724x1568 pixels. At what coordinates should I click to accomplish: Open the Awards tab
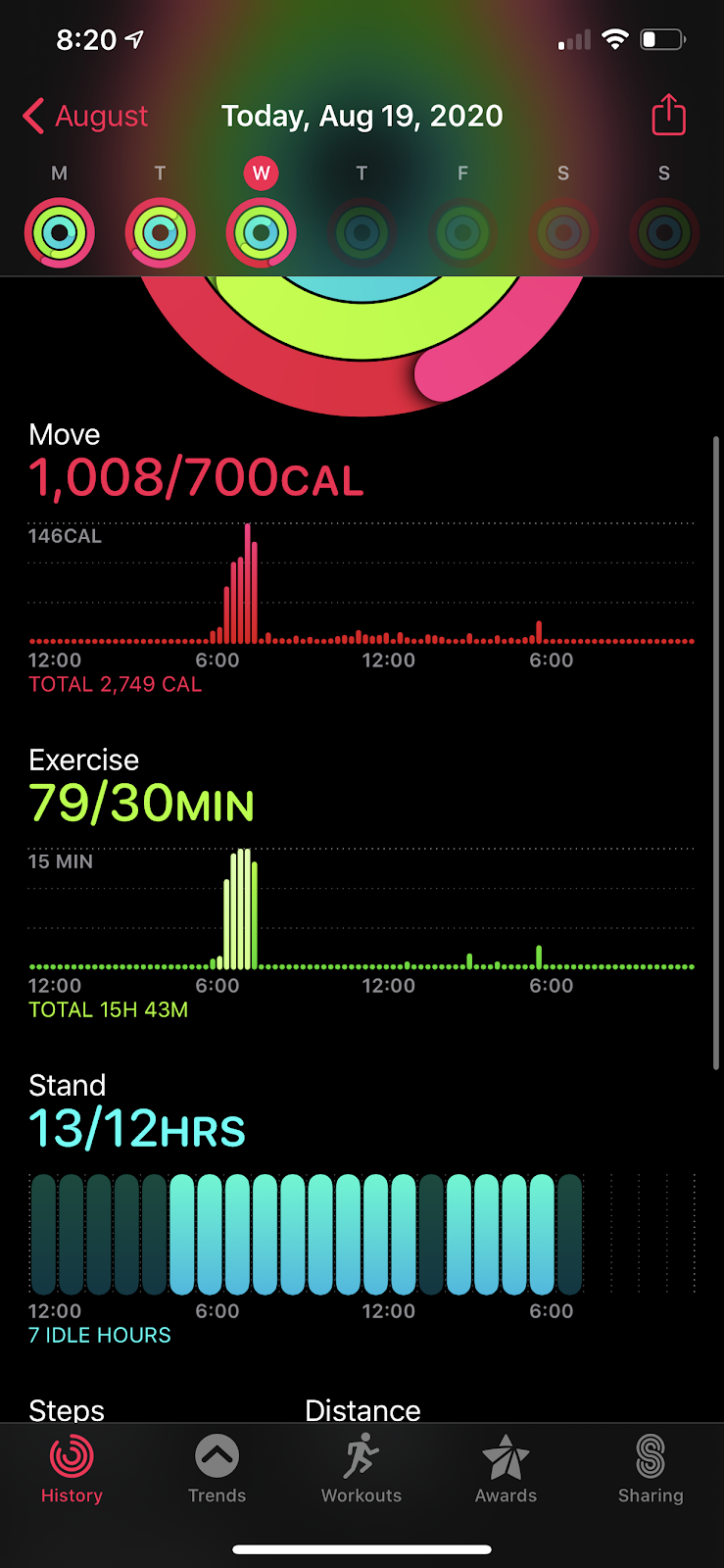(x=506, y=1469)
